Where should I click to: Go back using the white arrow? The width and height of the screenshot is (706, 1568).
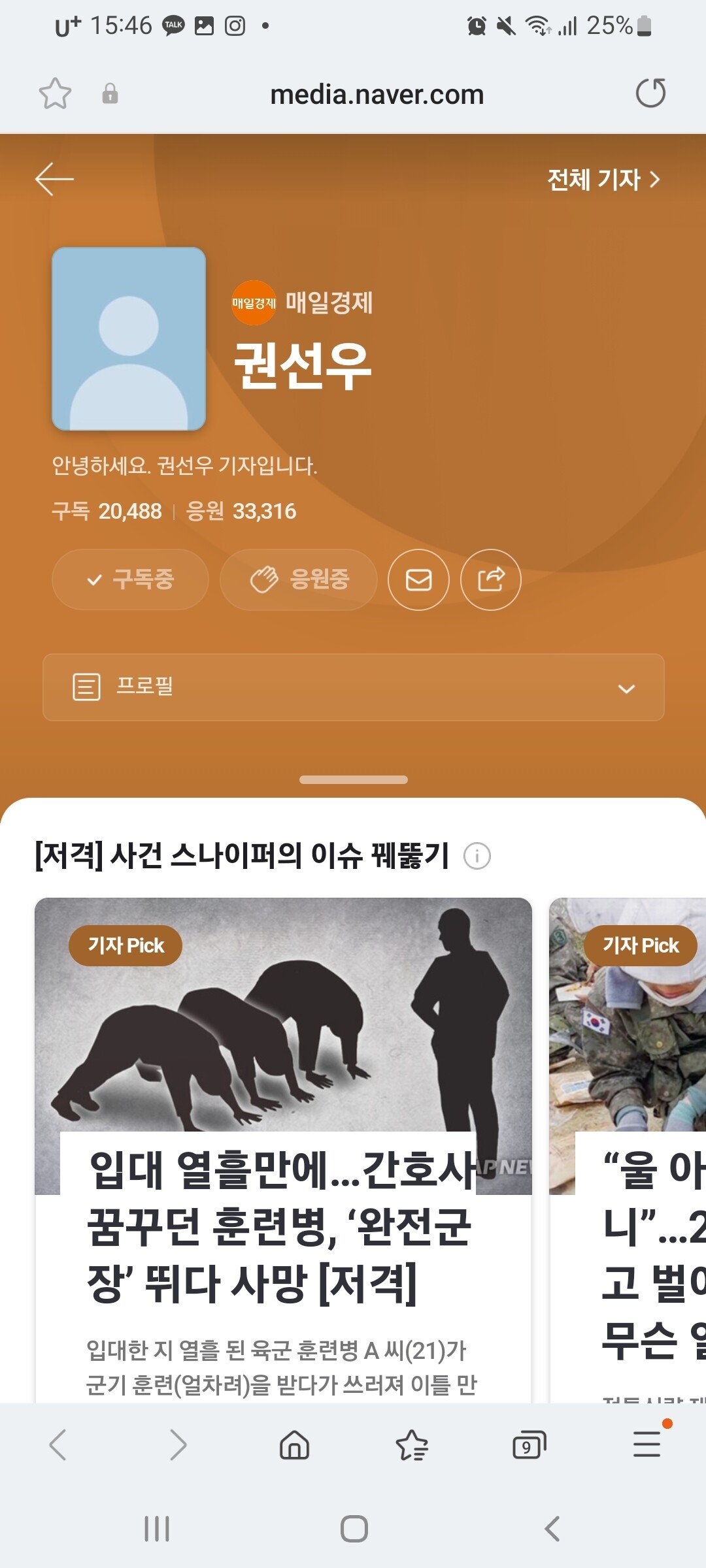click(x=54, y=180)
